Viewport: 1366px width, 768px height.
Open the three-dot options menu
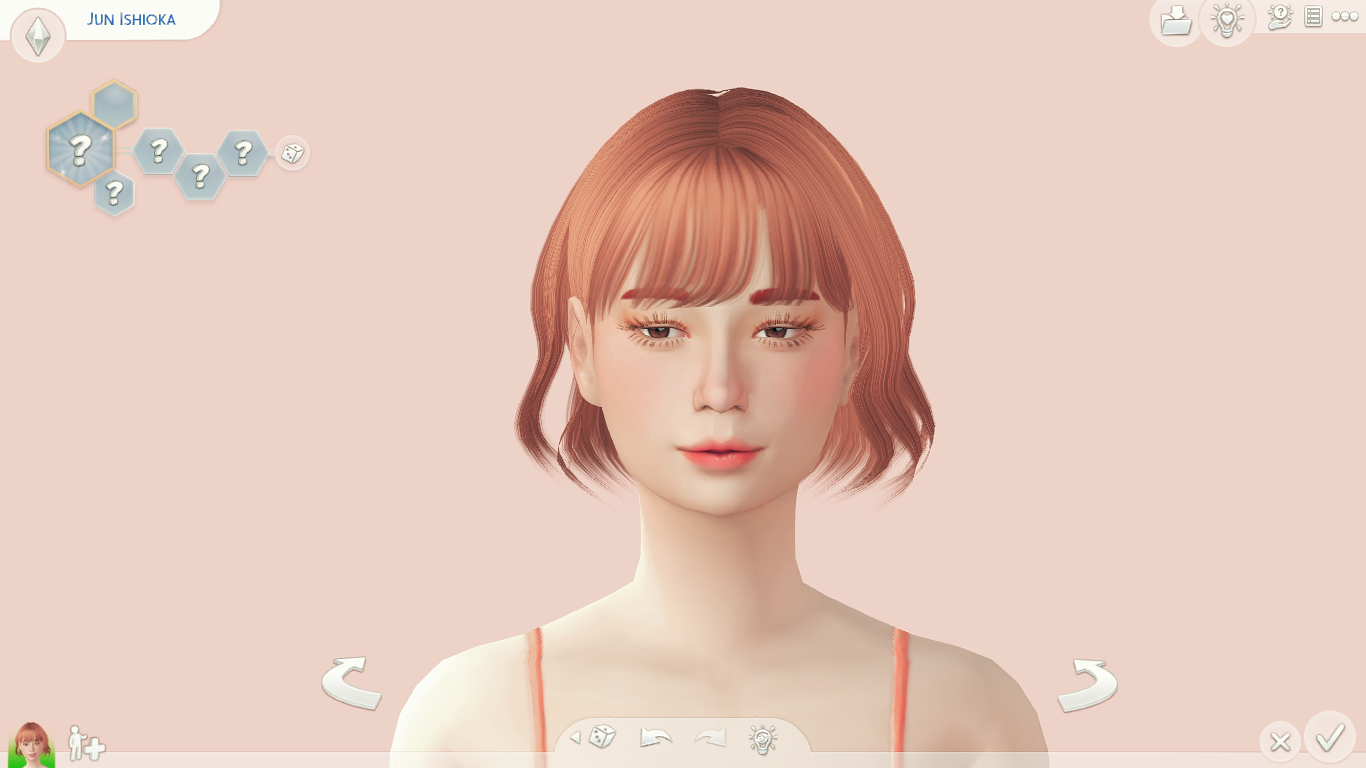coord(1345,16)
